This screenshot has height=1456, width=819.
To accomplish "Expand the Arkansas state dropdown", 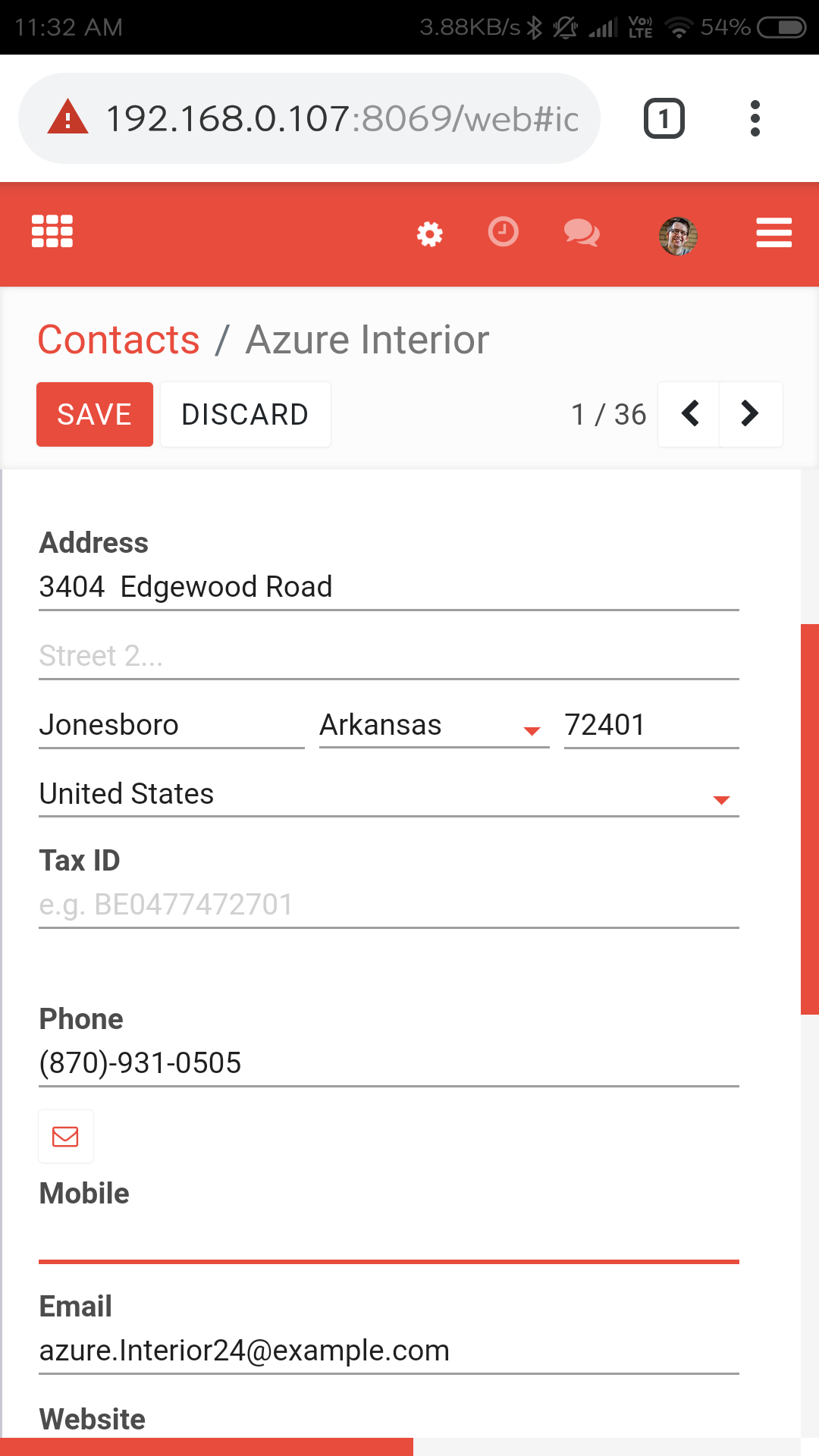I will tap(435, 726).
